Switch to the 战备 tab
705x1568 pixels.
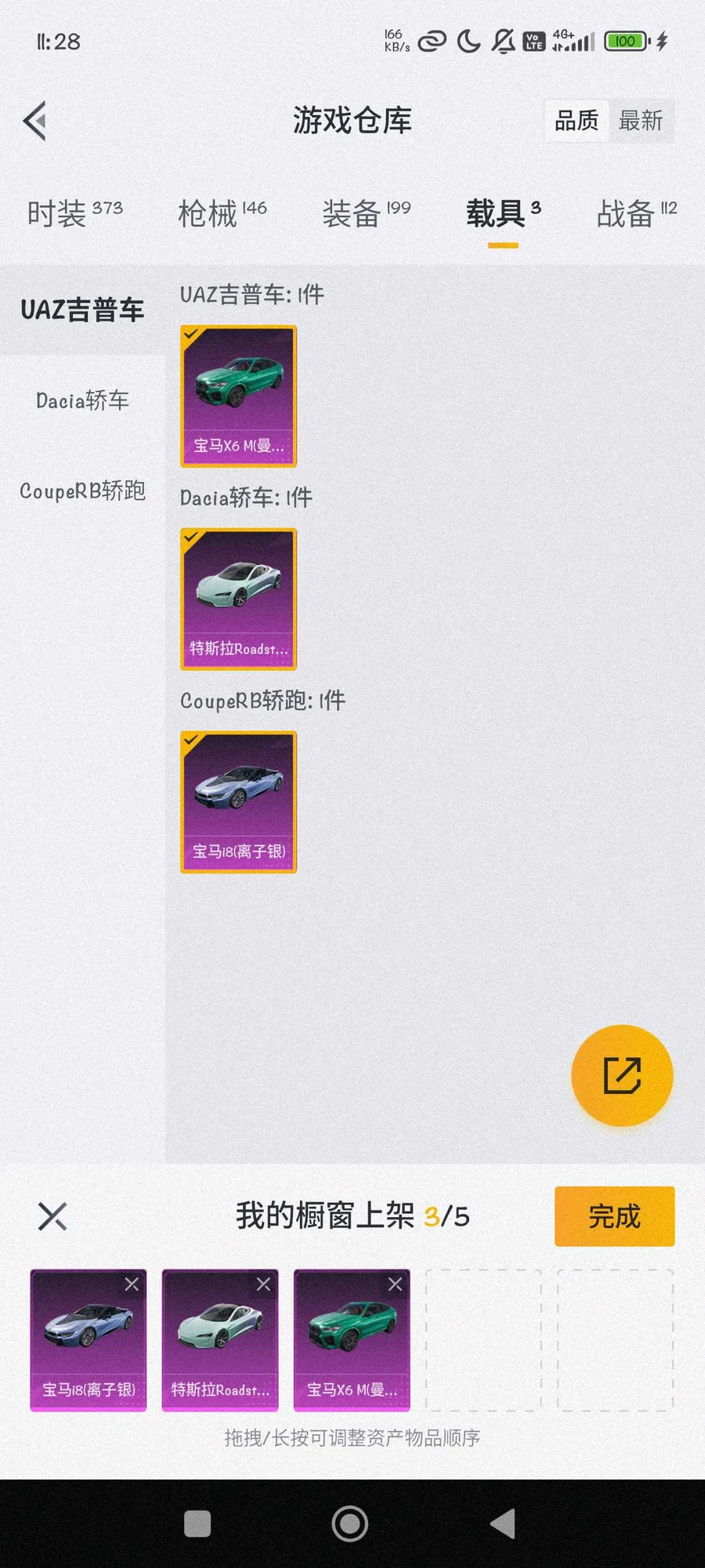click(636, 213)
